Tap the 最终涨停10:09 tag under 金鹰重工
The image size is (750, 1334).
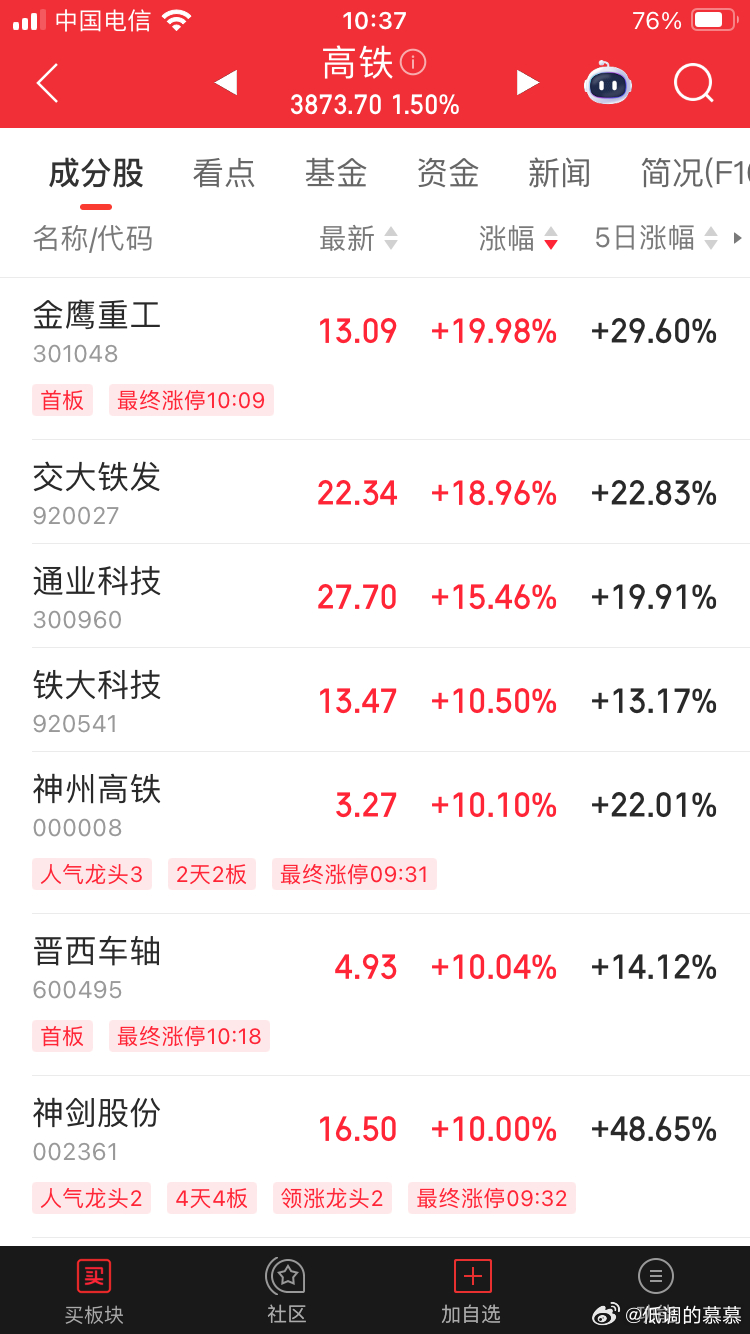coord(191,400)
